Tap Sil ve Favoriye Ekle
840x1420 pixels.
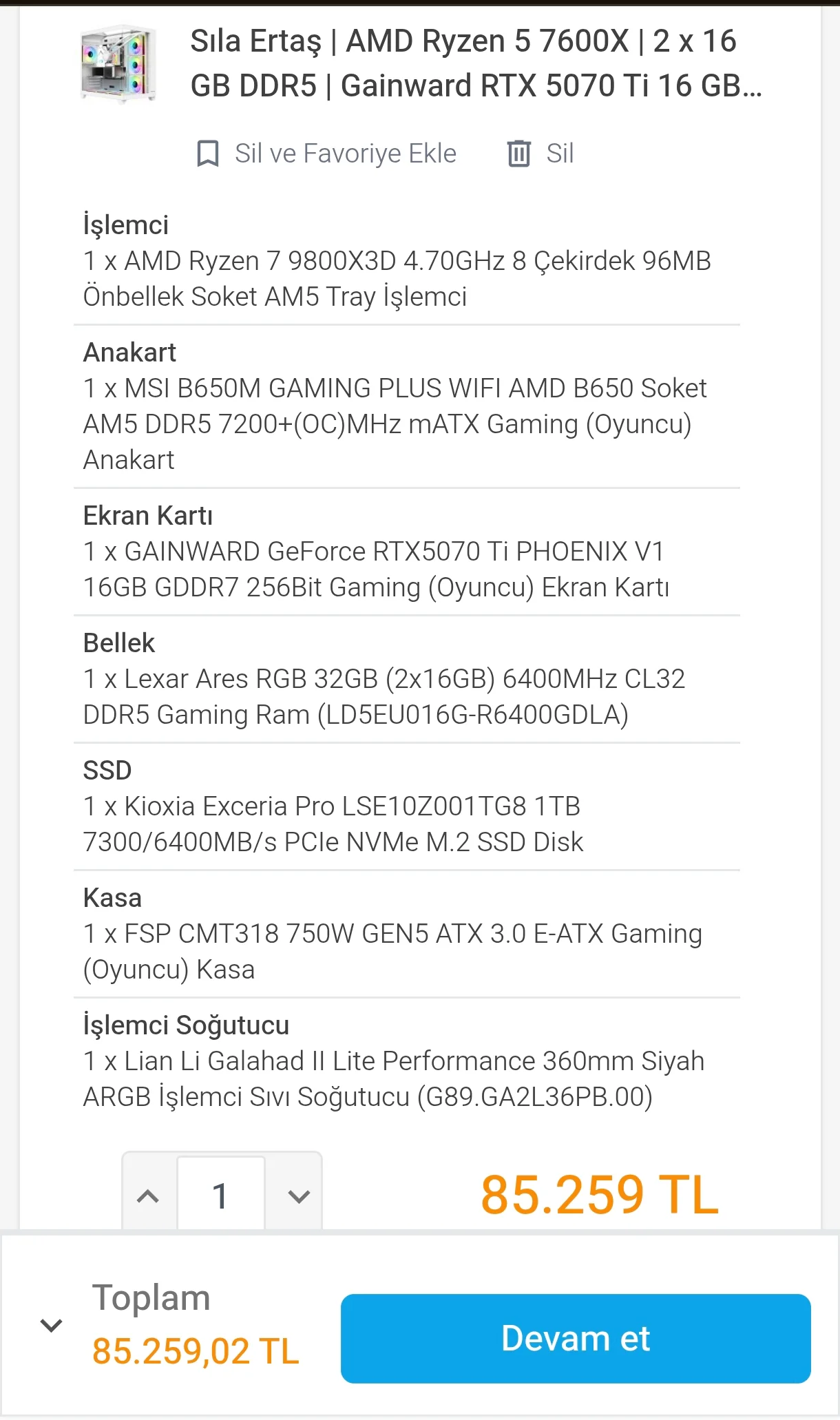pos(327,154)
